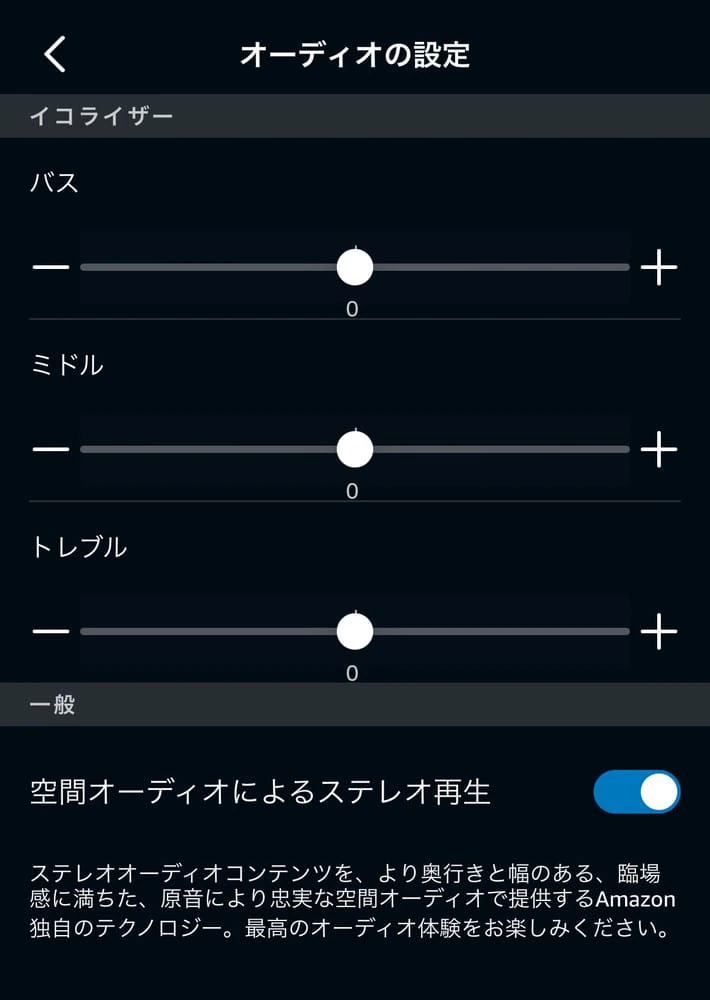Lower ミドル using its minus button
The width and height of the screenshot is (710, 1000).
51,450
